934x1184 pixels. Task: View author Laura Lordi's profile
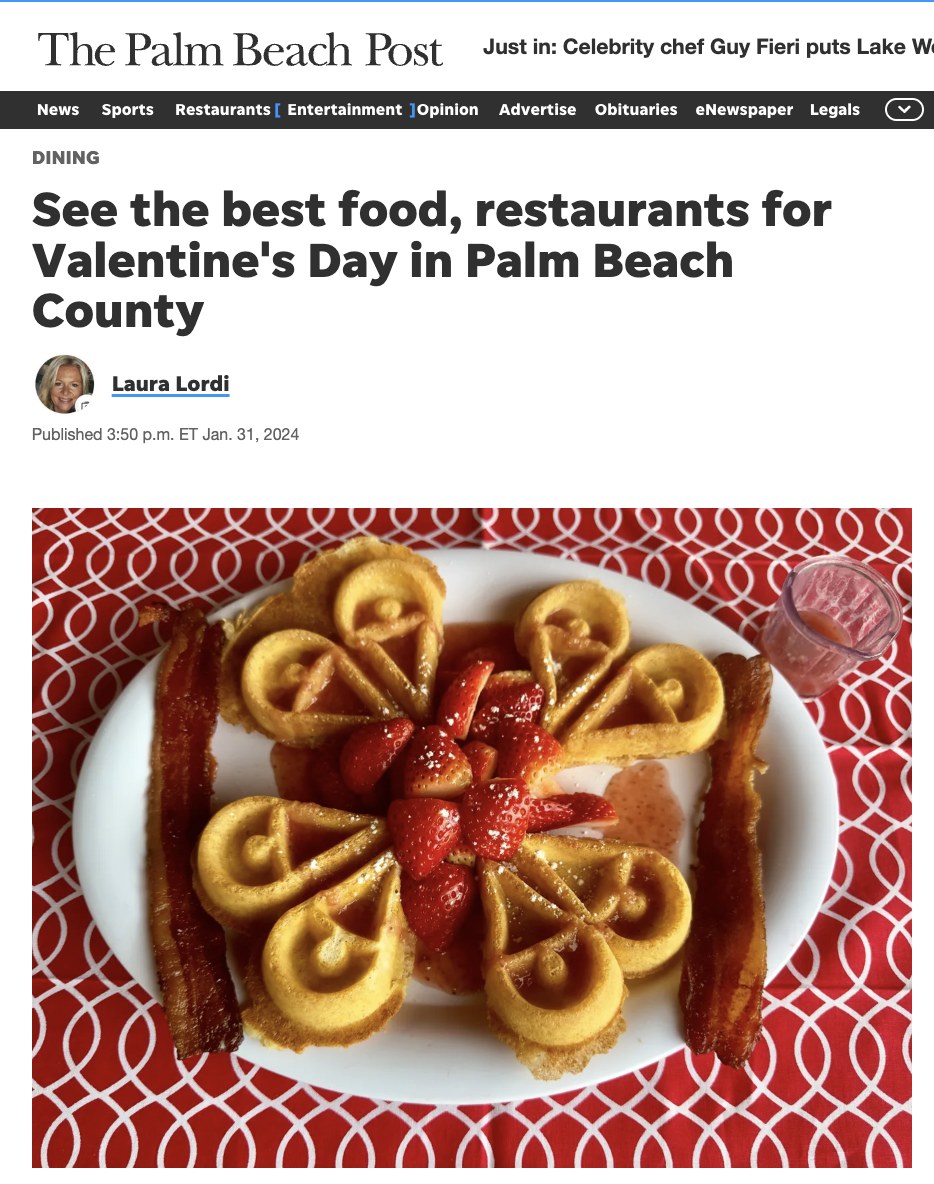click(x=170, y=384)
